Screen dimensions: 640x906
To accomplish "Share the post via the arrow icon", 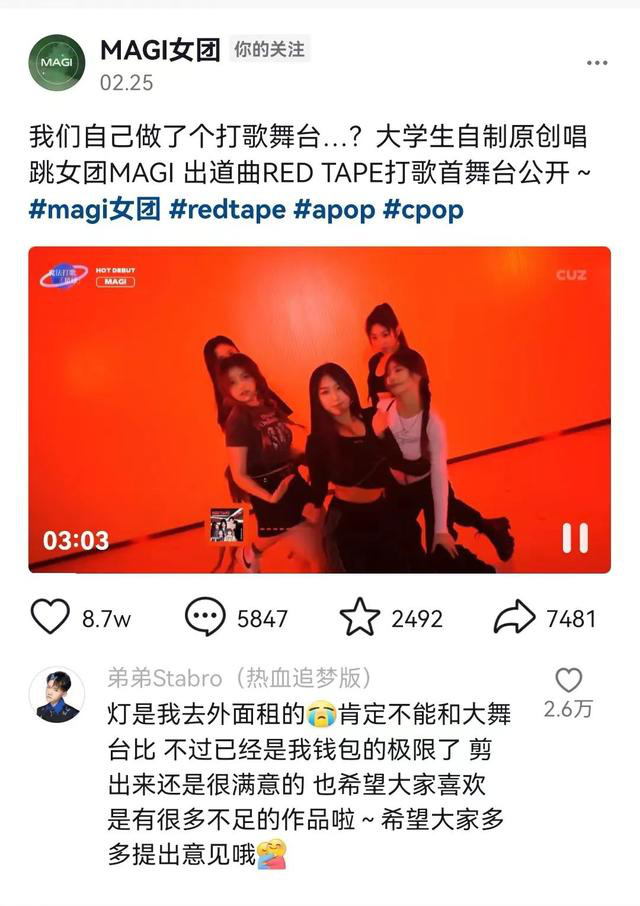I will [x=515, y=618].
